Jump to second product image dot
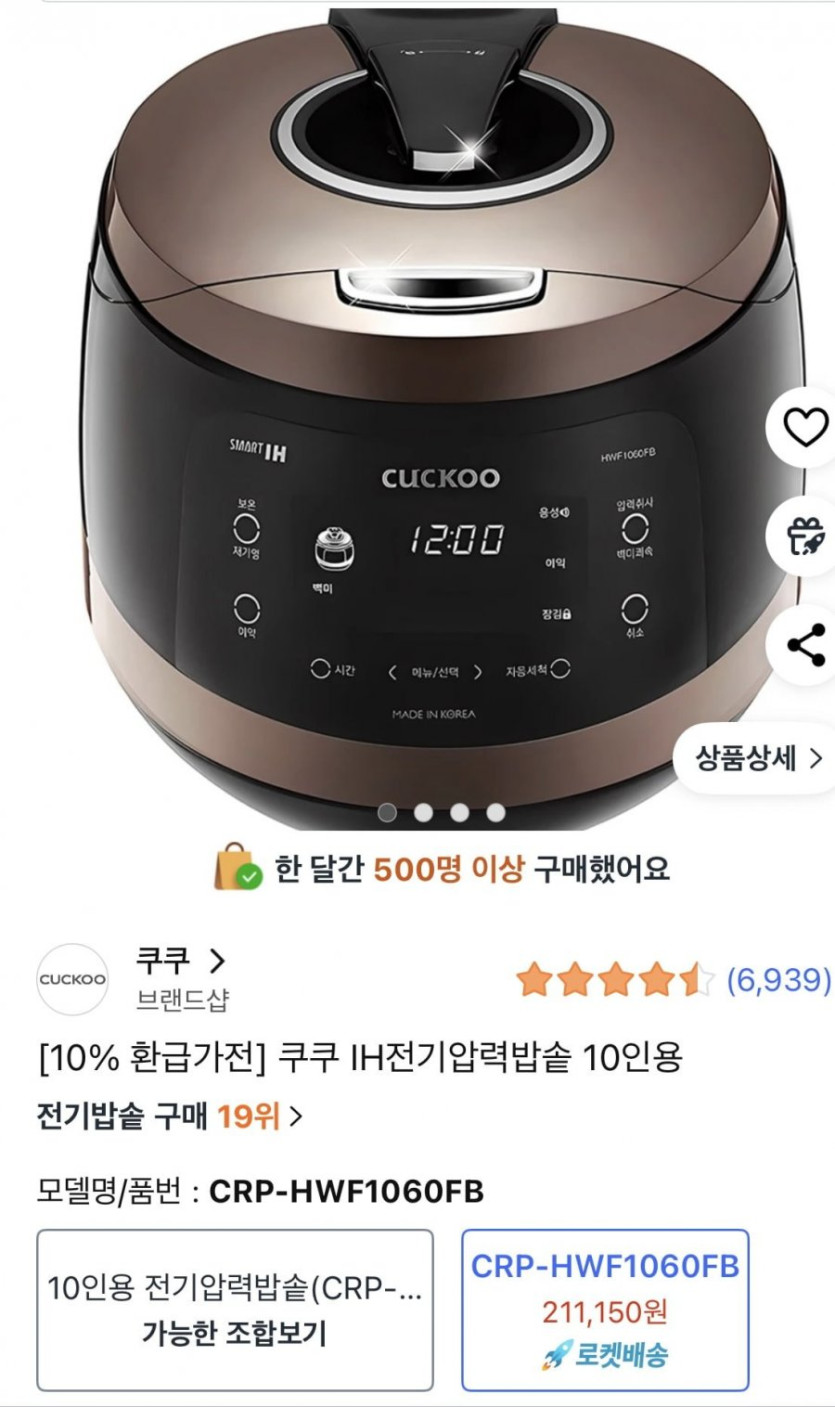The height and width of the screenshot is (1407, 835). [x=423, y=813]
